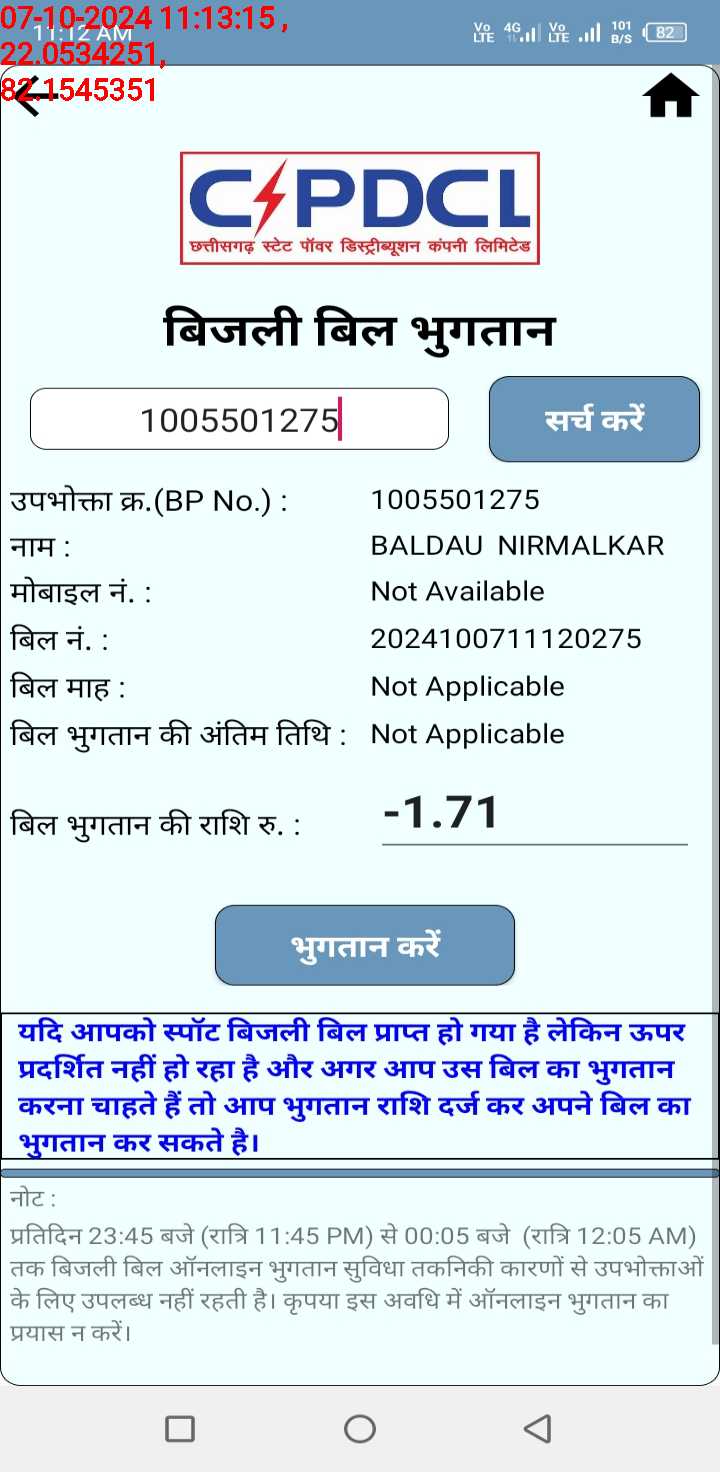This screenshot has height=1472, width=720.
Task: Open the home icon in the header
Action: pyautogui.click(x=670, y=97)
